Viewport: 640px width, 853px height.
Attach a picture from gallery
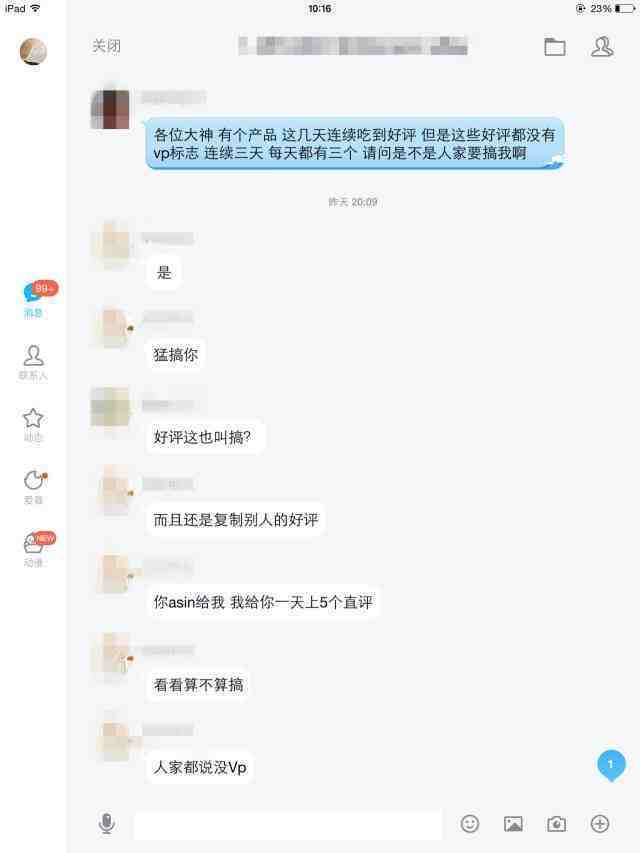pos(513,824)
